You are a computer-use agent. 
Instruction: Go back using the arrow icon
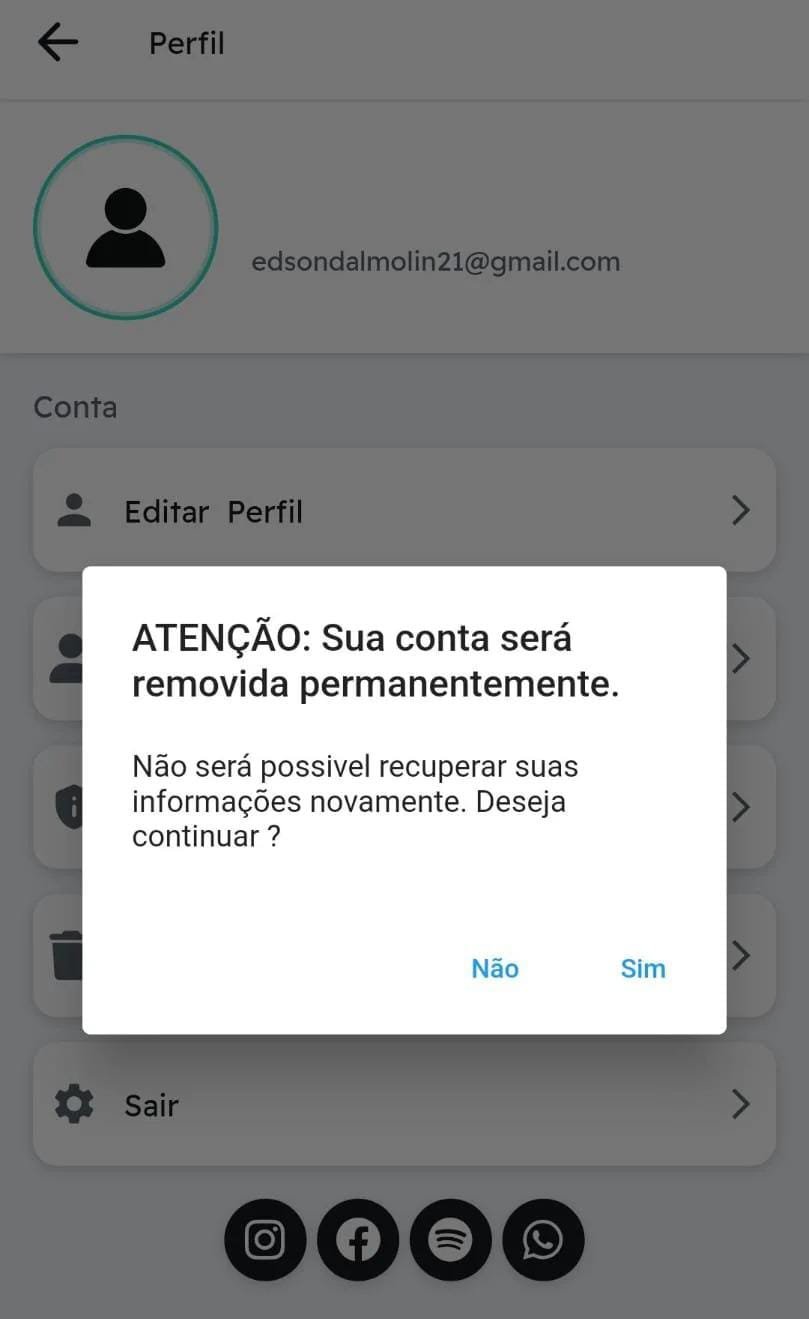(58, 43)
